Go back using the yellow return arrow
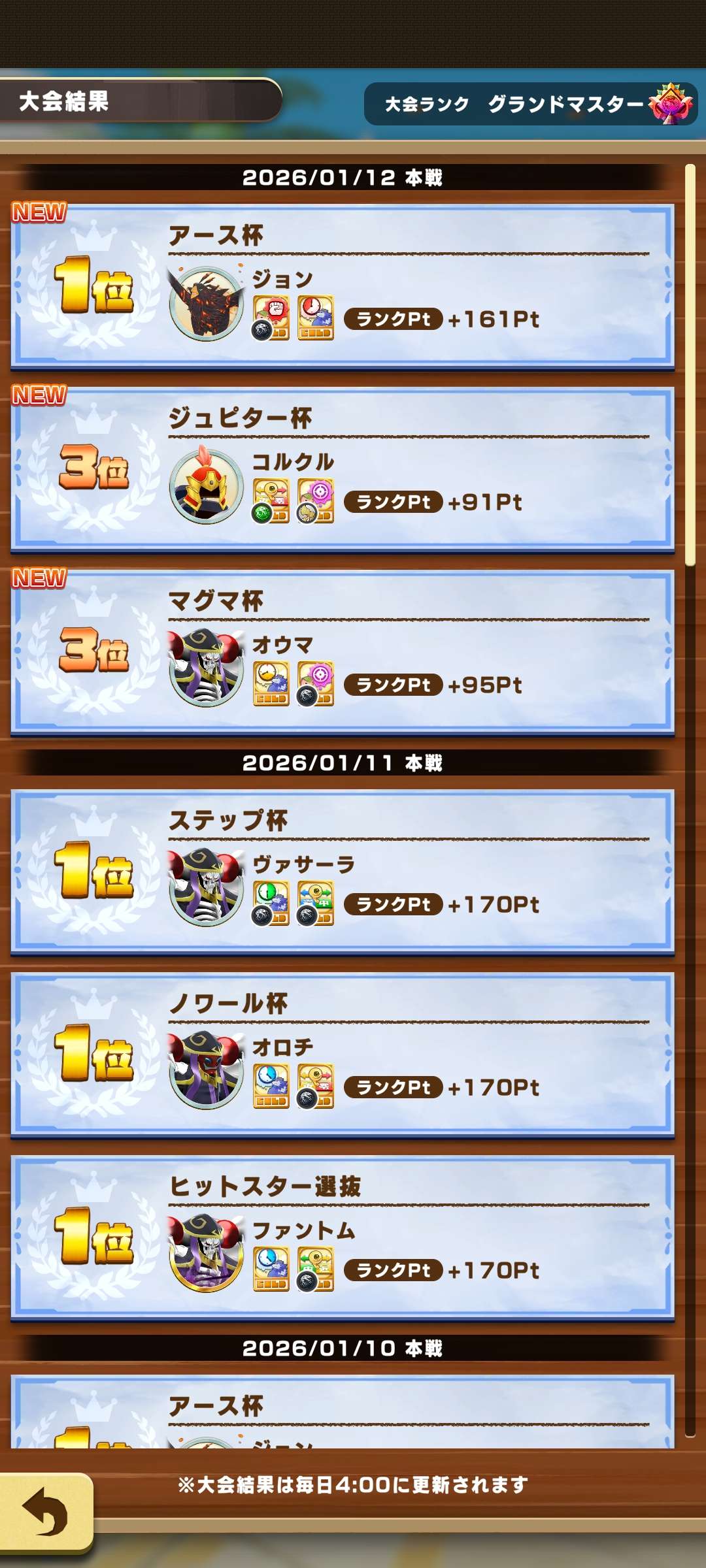 coord(45,1511)
